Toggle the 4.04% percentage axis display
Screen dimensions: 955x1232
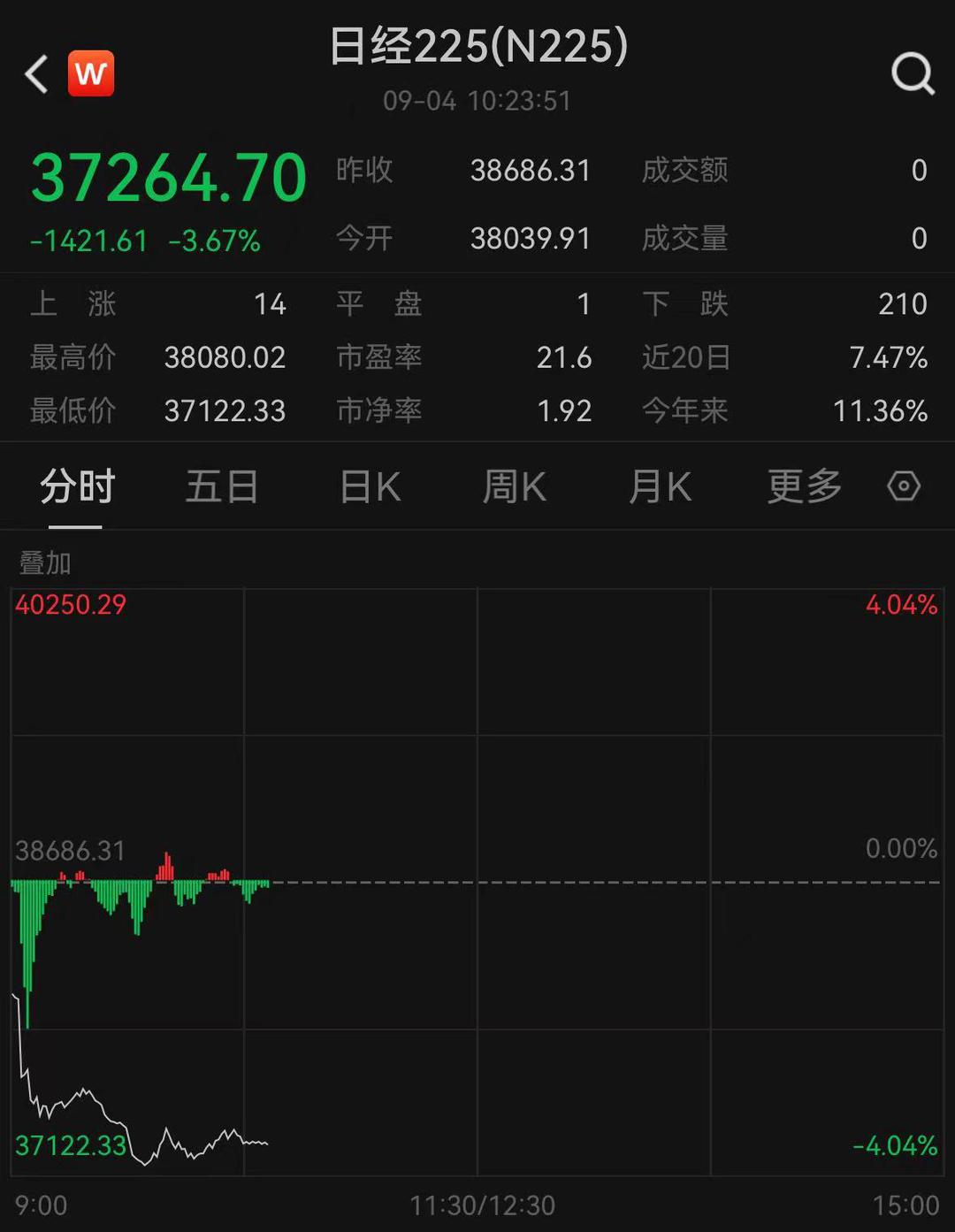coord(901,604)
